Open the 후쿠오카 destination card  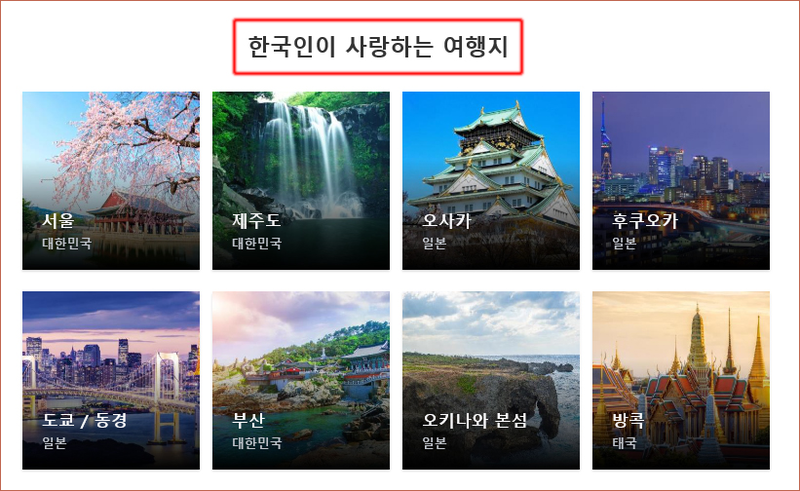(x=680, y=181)
